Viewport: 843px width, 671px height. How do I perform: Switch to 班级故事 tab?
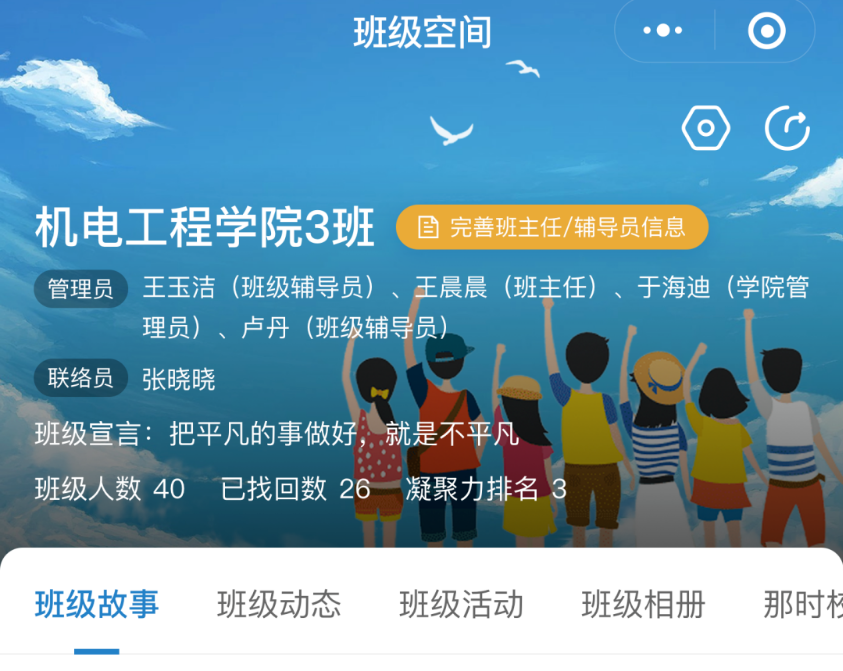pyautogui.click(x=97, y=604)
